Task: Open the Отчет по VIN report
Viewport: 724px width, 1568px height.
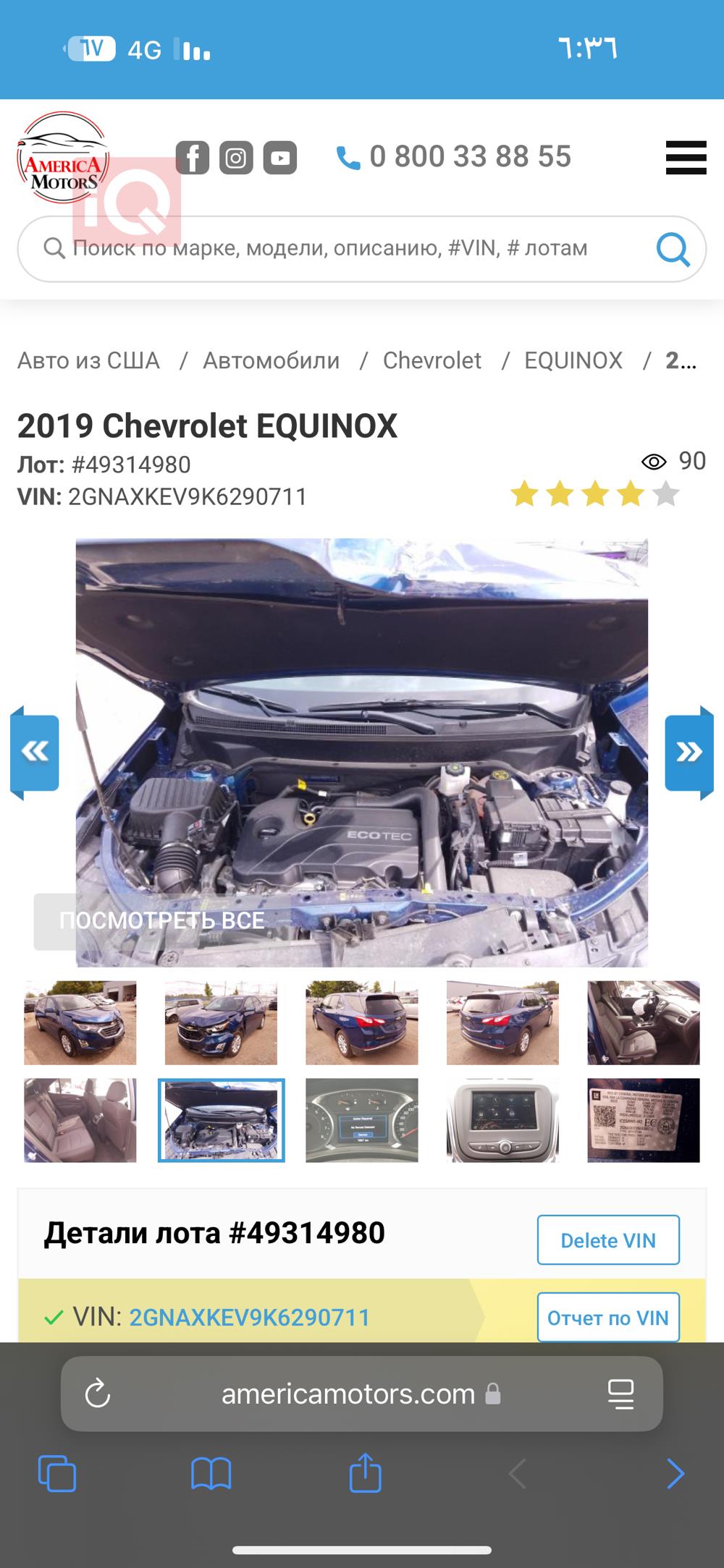Action: click(607, 1318)
